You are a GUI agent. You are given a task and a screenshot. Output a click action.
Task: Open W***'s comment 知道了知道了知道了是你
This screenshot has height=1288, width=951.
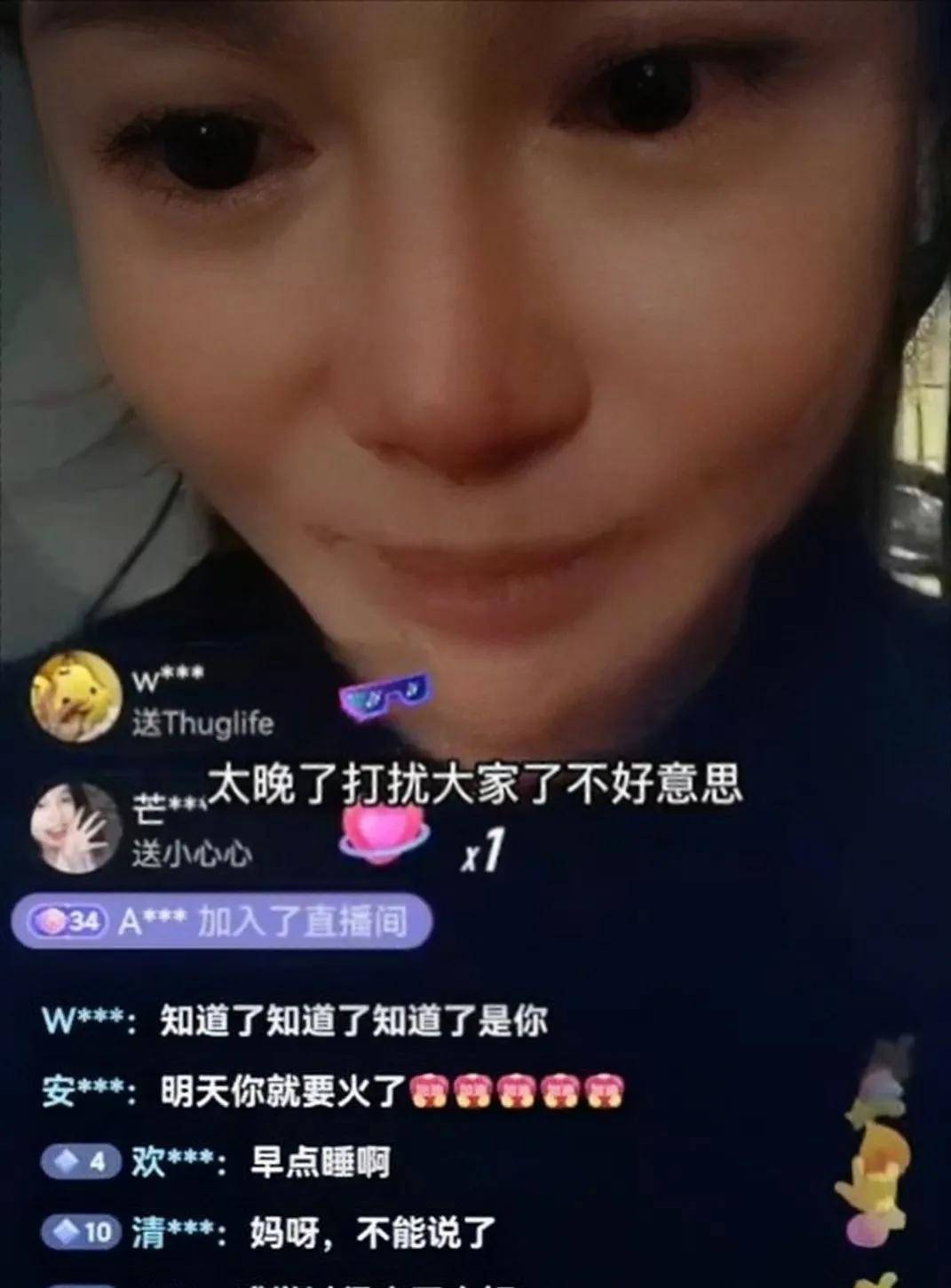(x=296, y=1021)
